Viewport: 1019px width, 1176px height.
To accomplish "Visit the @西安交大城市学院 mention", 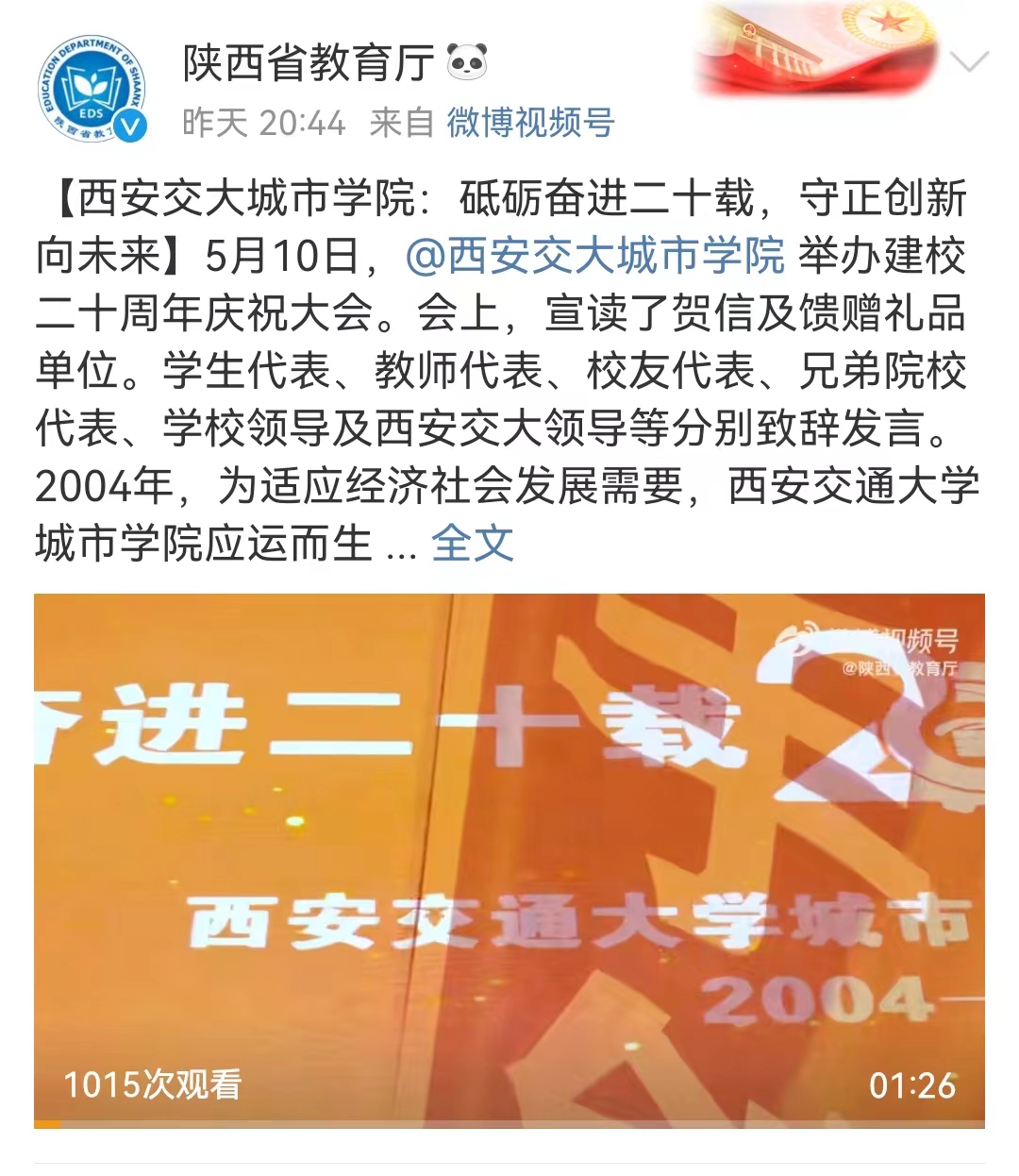I will coord(595,256).
